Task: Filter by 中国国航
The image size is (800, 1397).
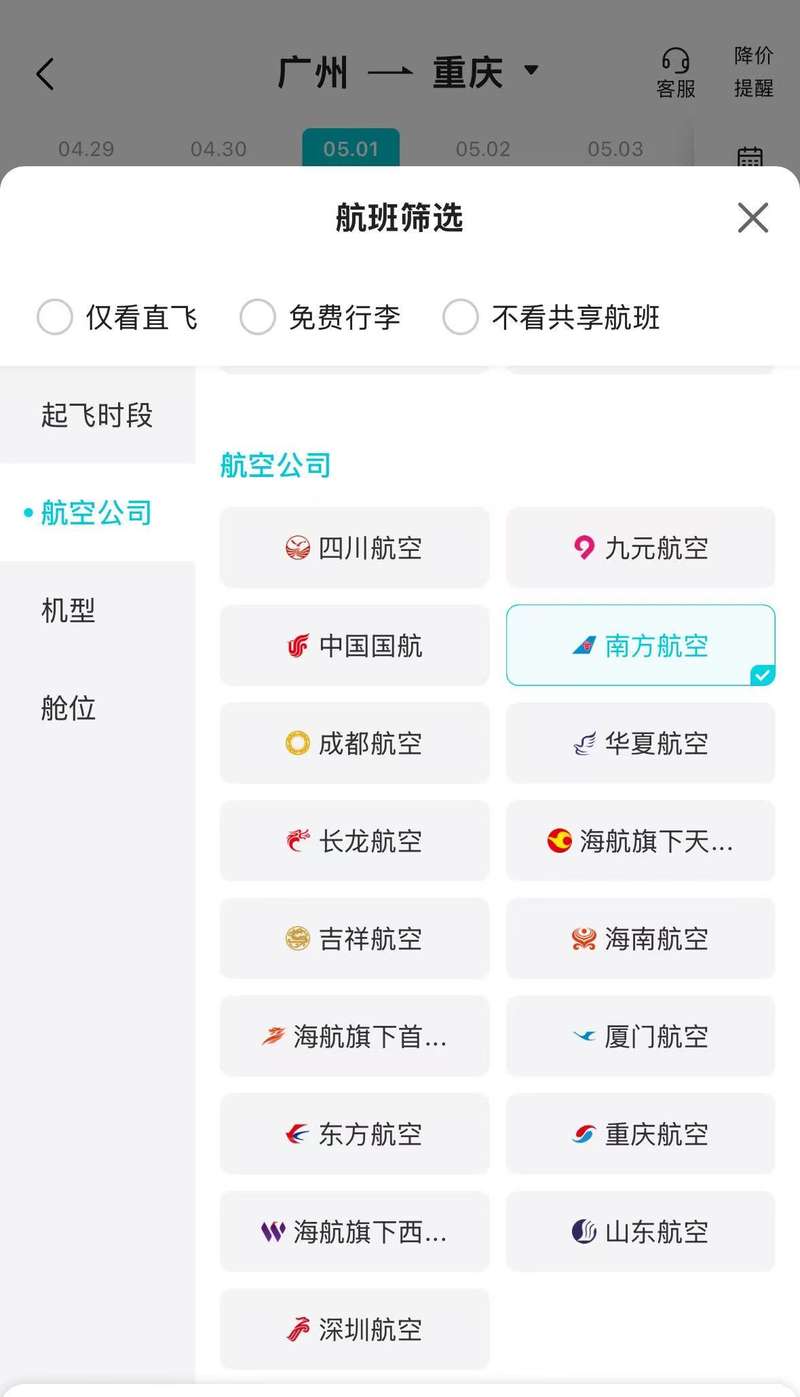Action: pos(355,645)
